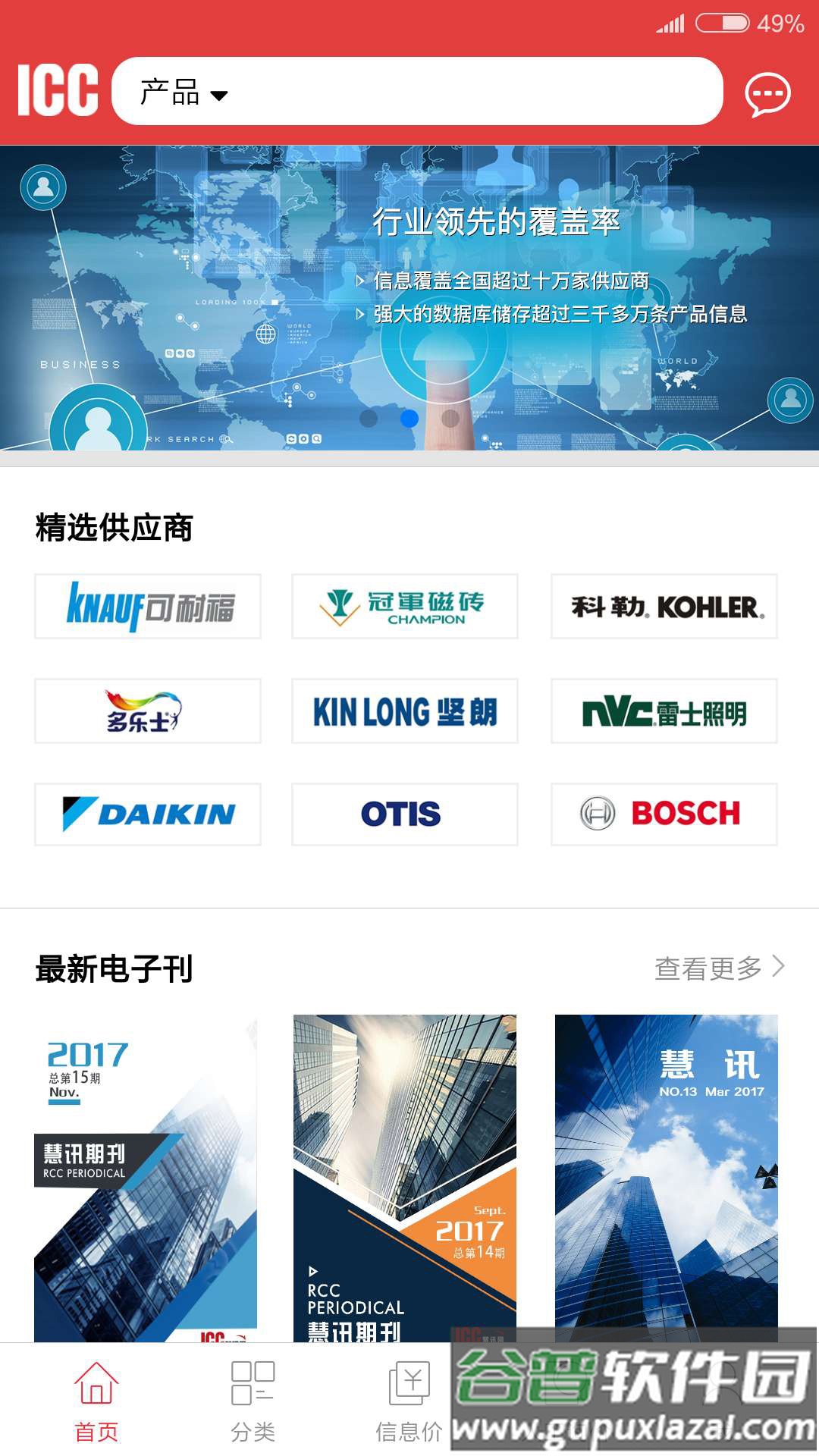
Task: Open the NVC 雷士照明 supplier tile
Action: [664, 711]
